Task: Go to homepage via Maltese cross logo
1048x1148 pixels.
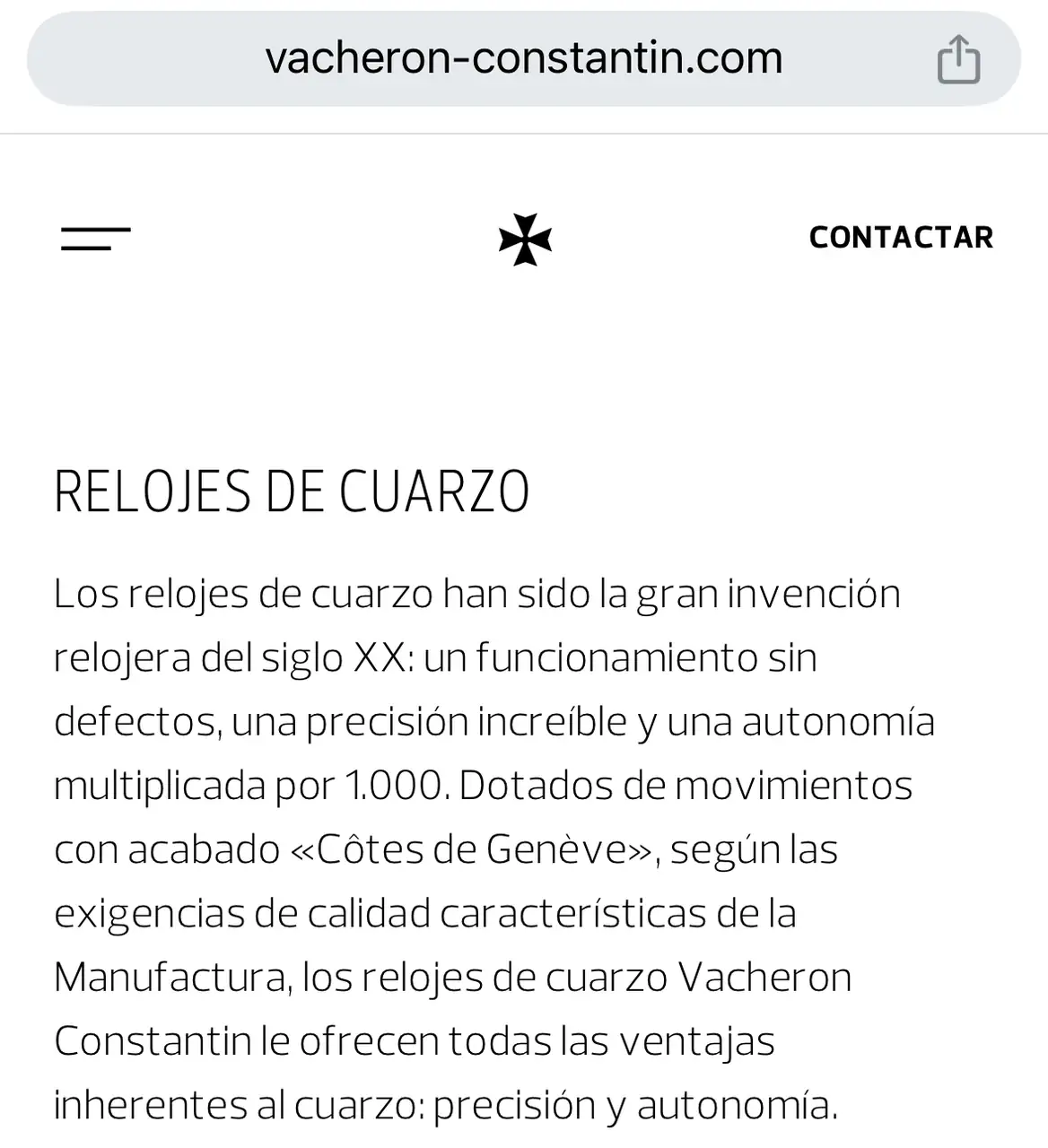Action: (525, 239)
